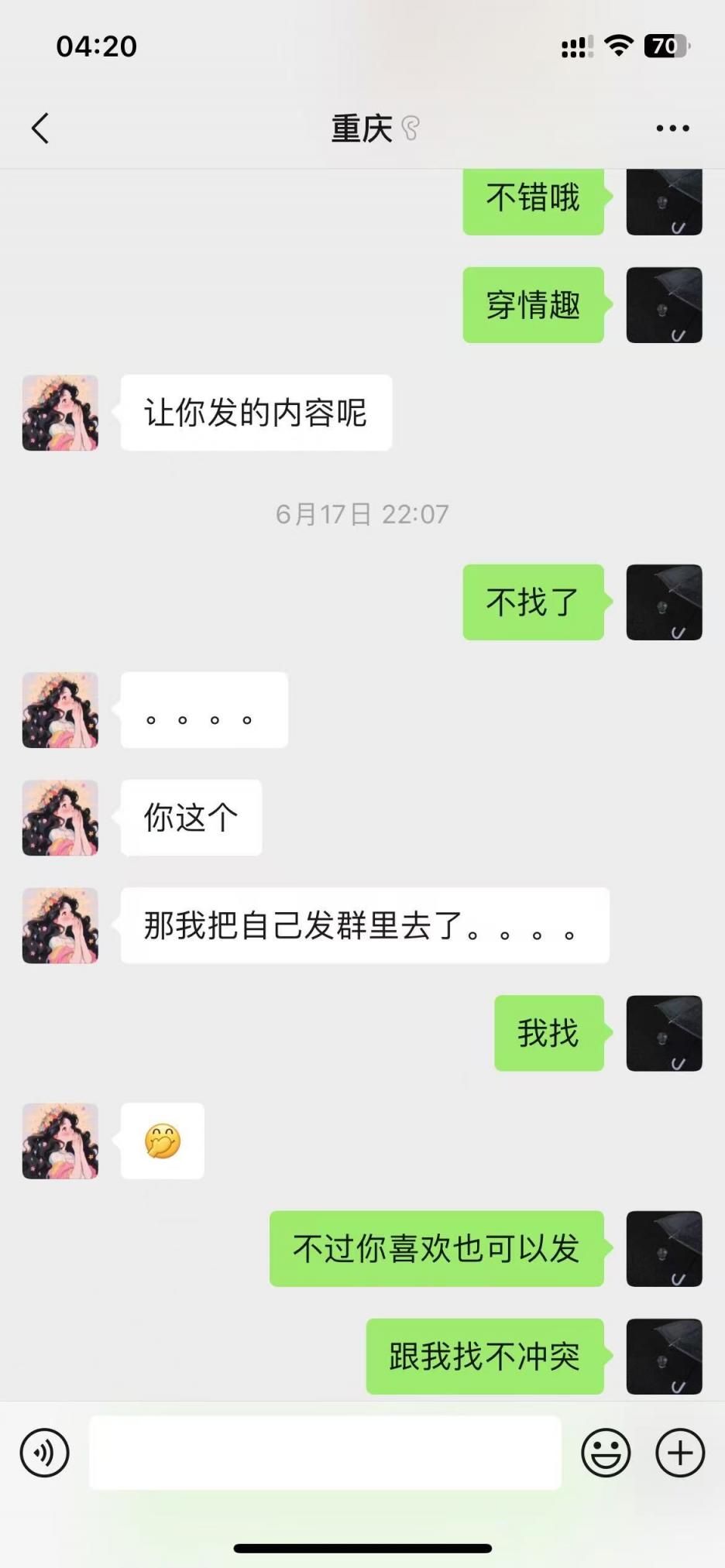
Task: Open the chat info overflow menu
Action: [672, 129]
